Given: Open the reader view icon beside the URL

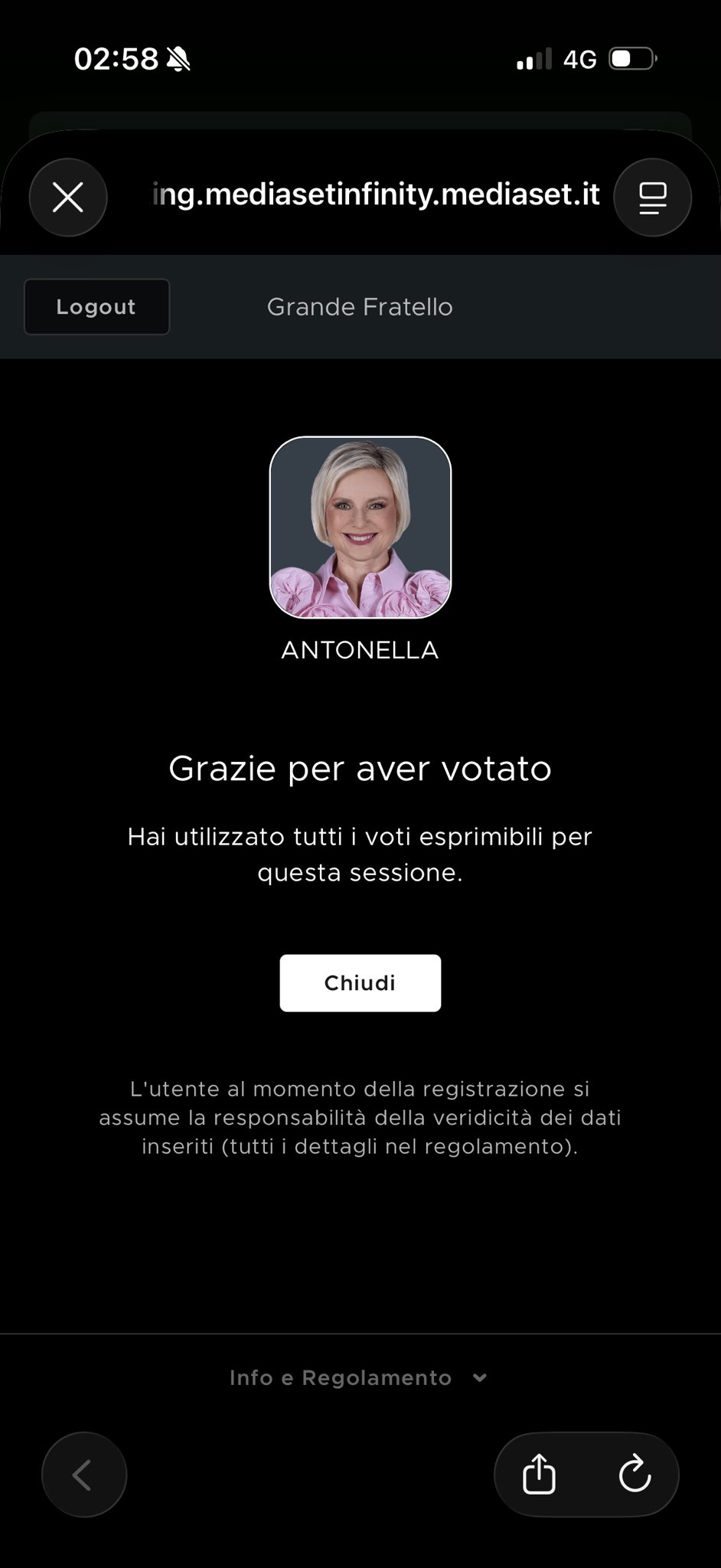Looking at the screenshot, I should 652,198.
